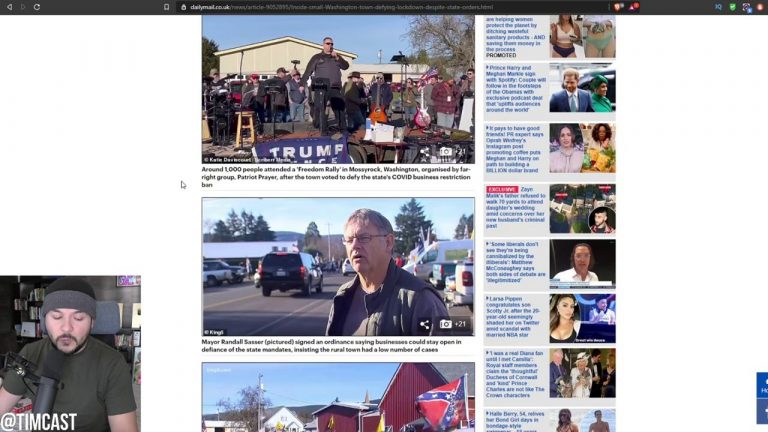The width and height of the screenshot is (768, 432).
Task: Share the Freedom Rally photo
Action: pyautogui.click(x=425, y=152)
